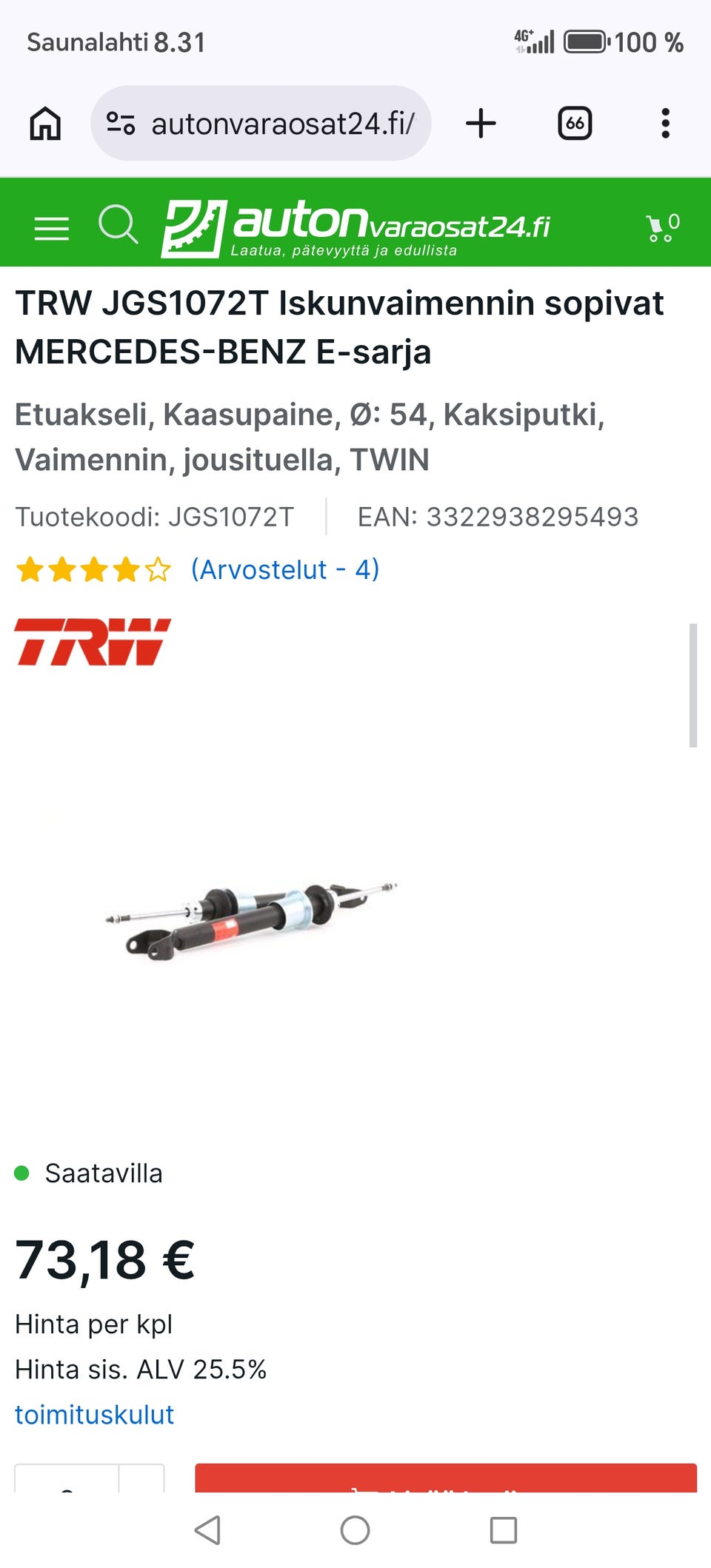
Task: Open the system recent apps view
Action: 504,1530
